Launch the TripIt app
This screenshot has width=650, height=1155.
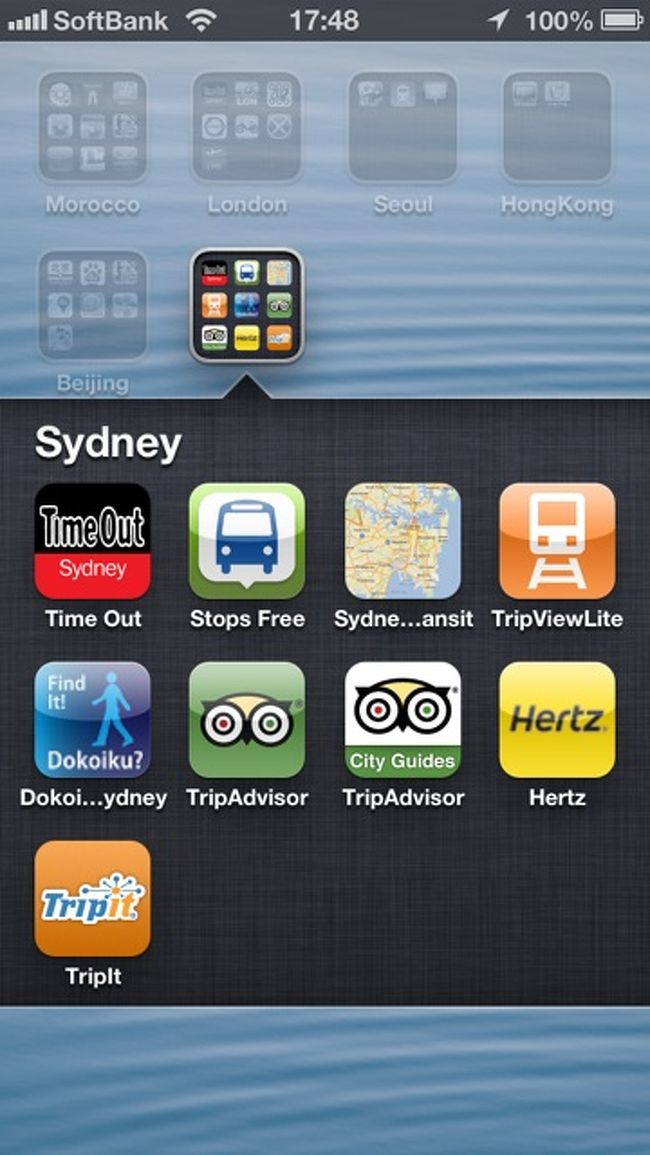click(x=92, y=898)
